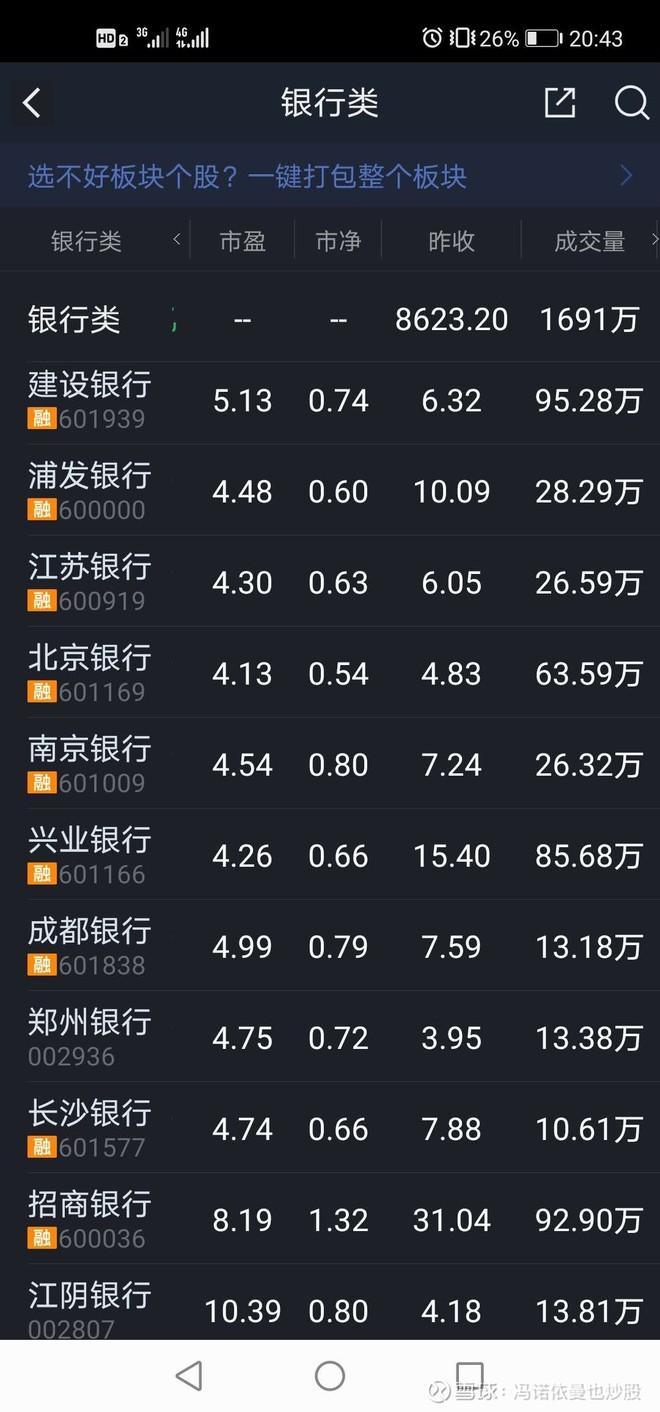Open the search magnifier icon
Image resolution: width=660 pixels, height=1412 pixels.
coord(632,102)
